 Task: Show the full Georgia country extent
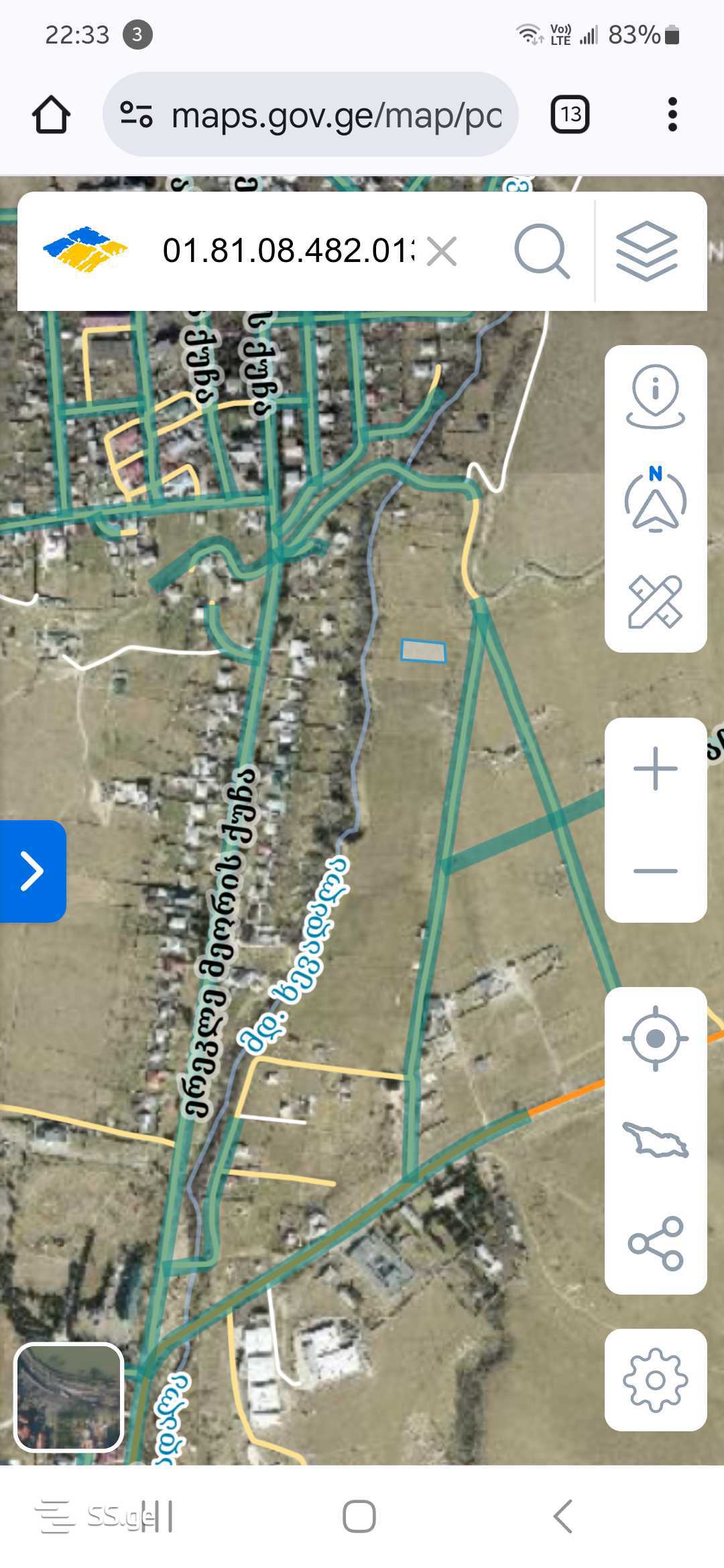pyautogui.click(x=656, y=1140)
